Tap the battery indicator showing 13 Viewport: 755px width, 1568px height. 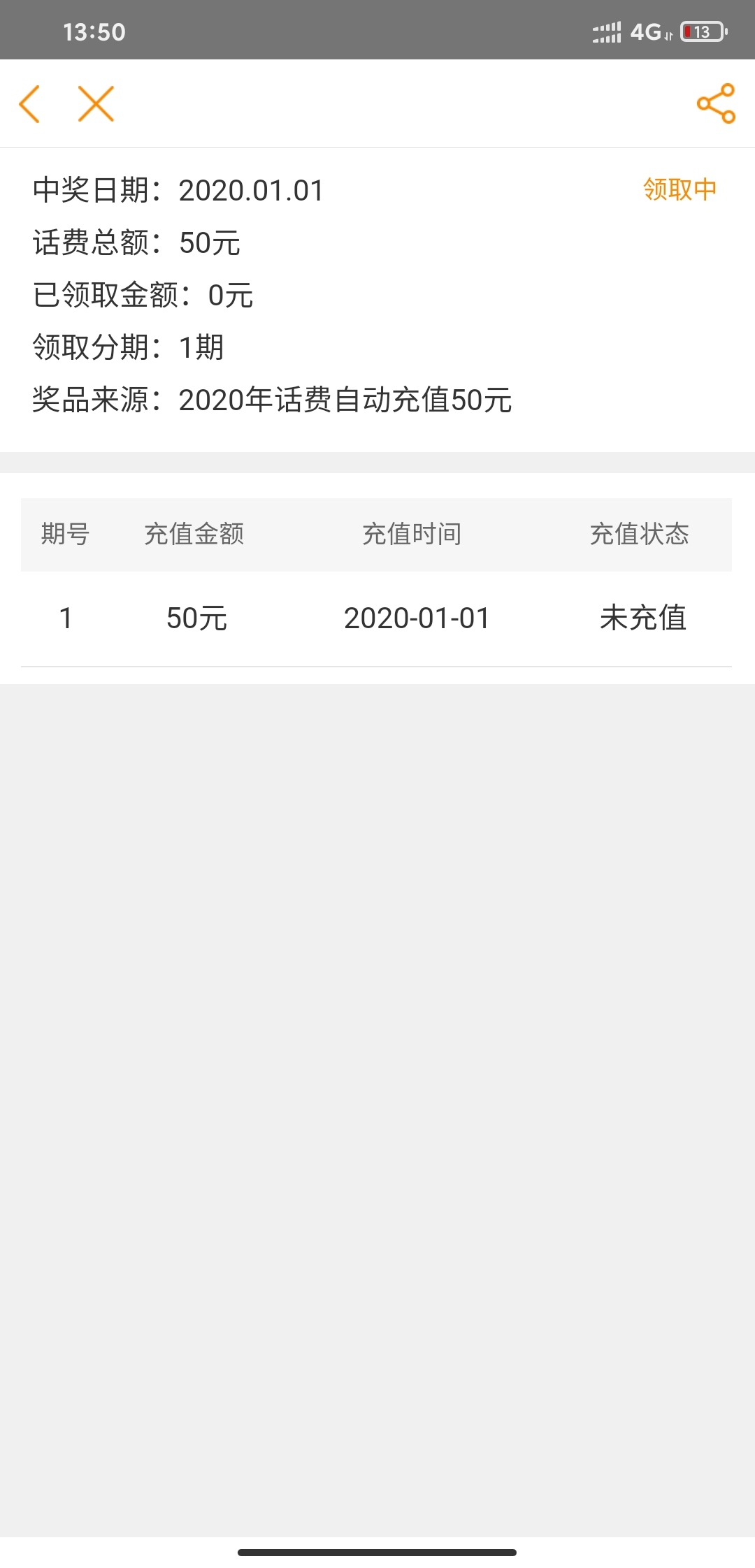(701, 29)
